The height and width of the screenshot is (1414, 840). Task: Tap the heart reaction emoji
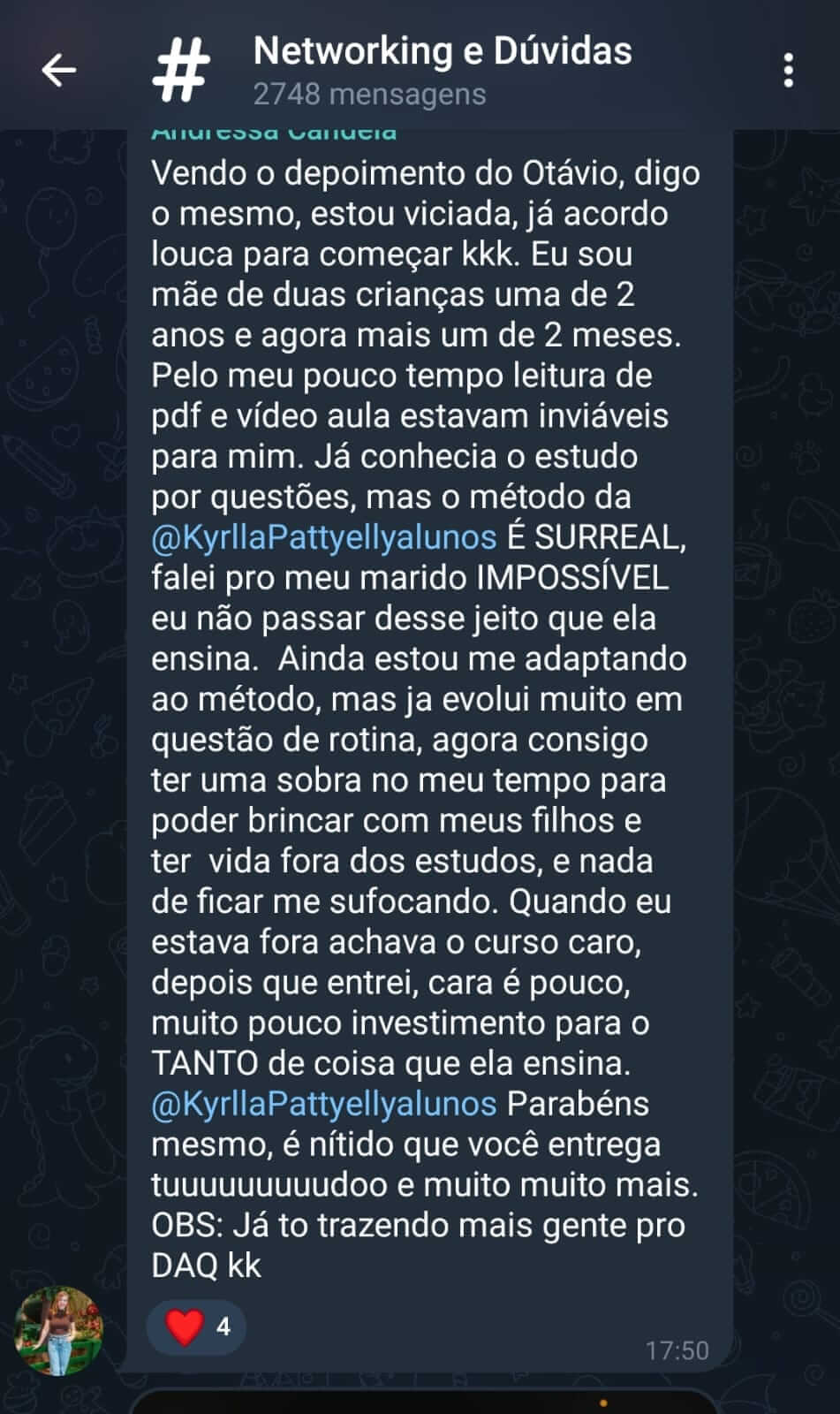coord(180,1327)
